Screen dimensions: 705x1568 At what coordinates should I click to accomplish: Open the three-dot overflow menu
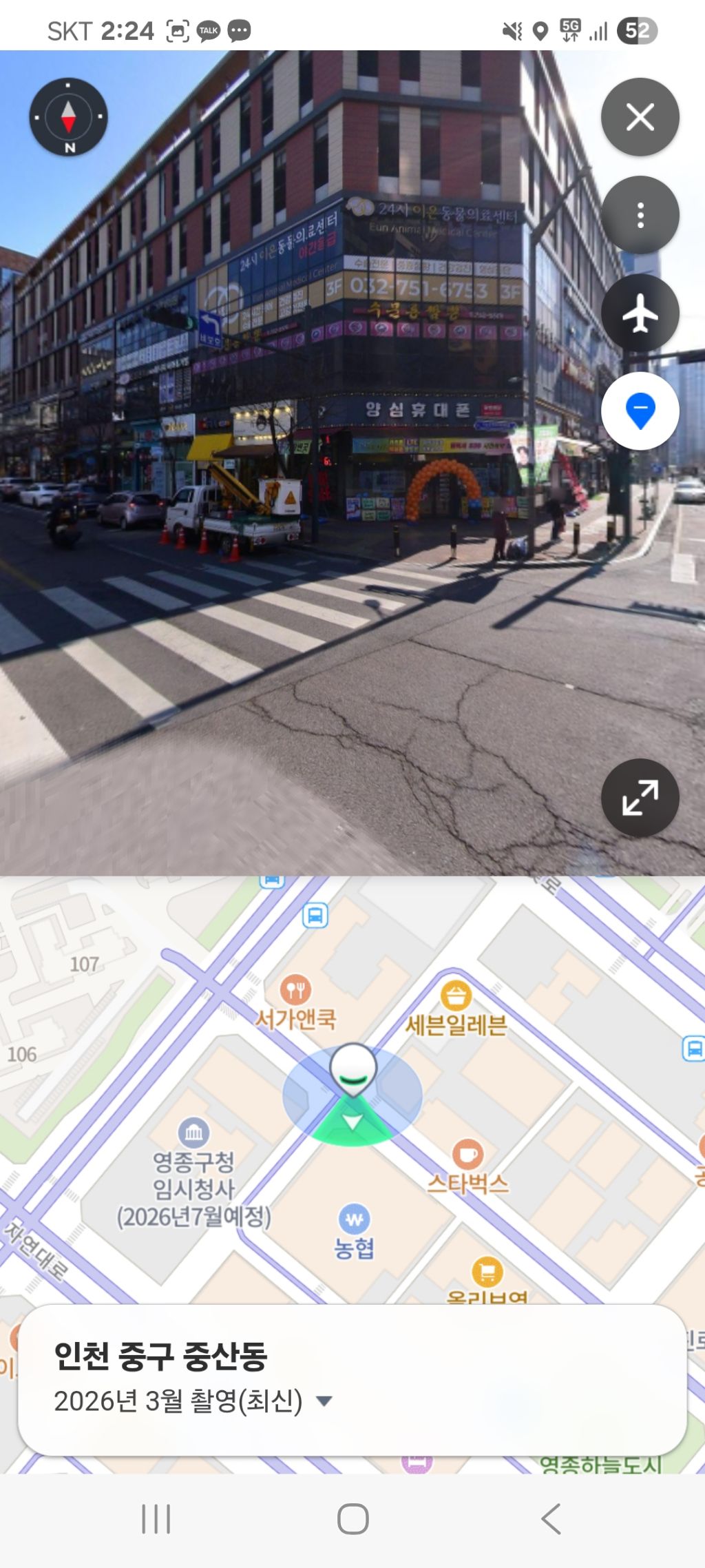coord(640,216)
